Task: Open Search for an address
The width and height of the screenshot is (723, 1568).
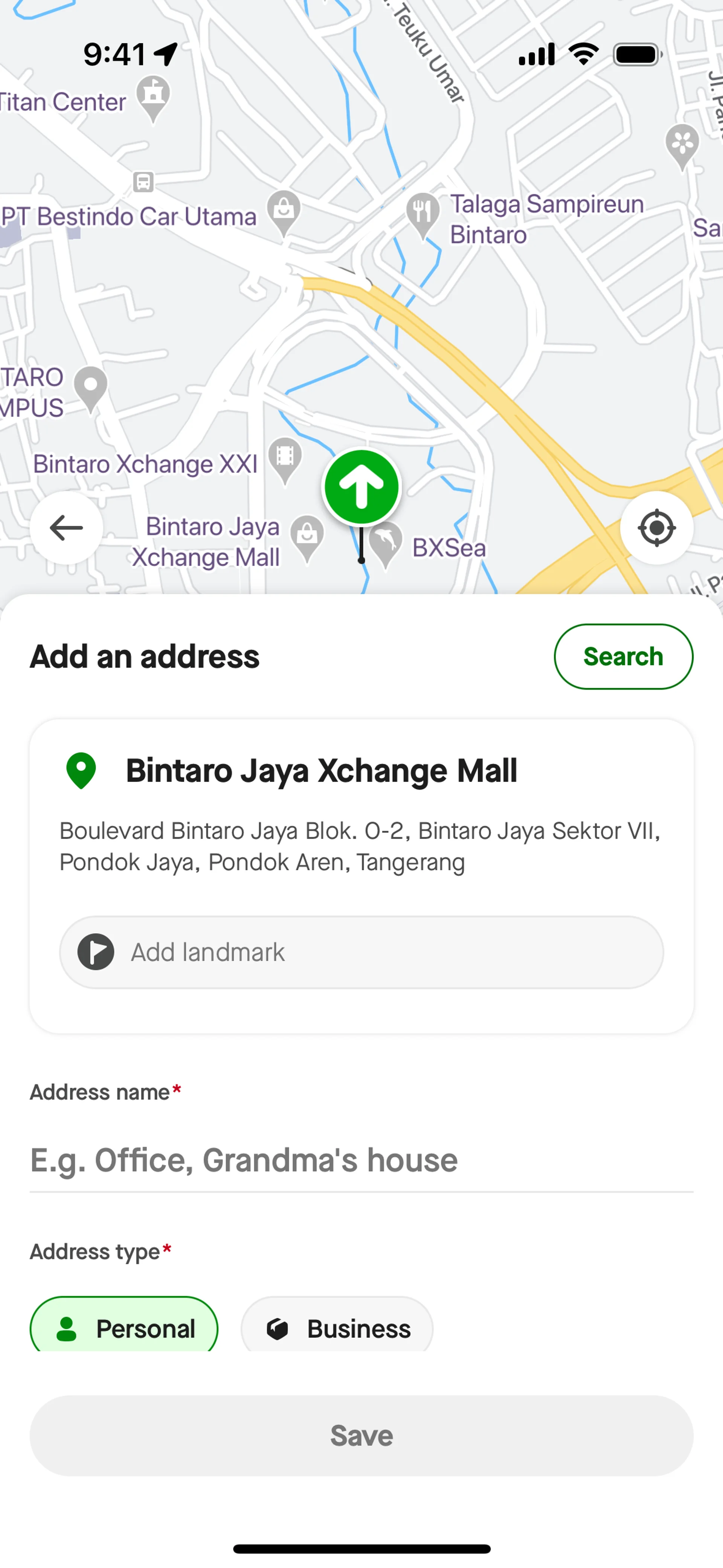Action: point(623,656)
